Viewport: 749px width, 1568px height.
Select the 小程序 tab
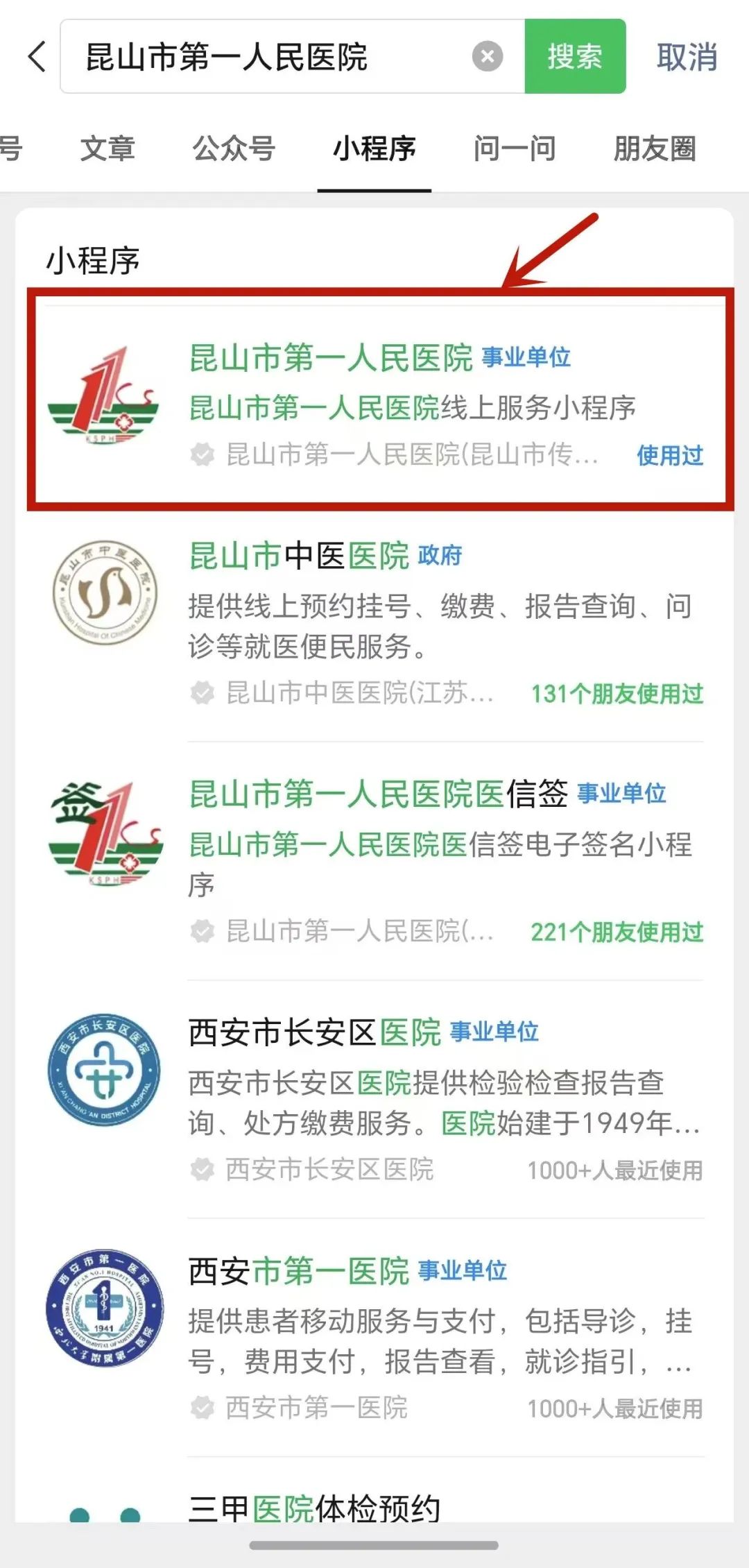pyautogui.click(x=374, y=148)
